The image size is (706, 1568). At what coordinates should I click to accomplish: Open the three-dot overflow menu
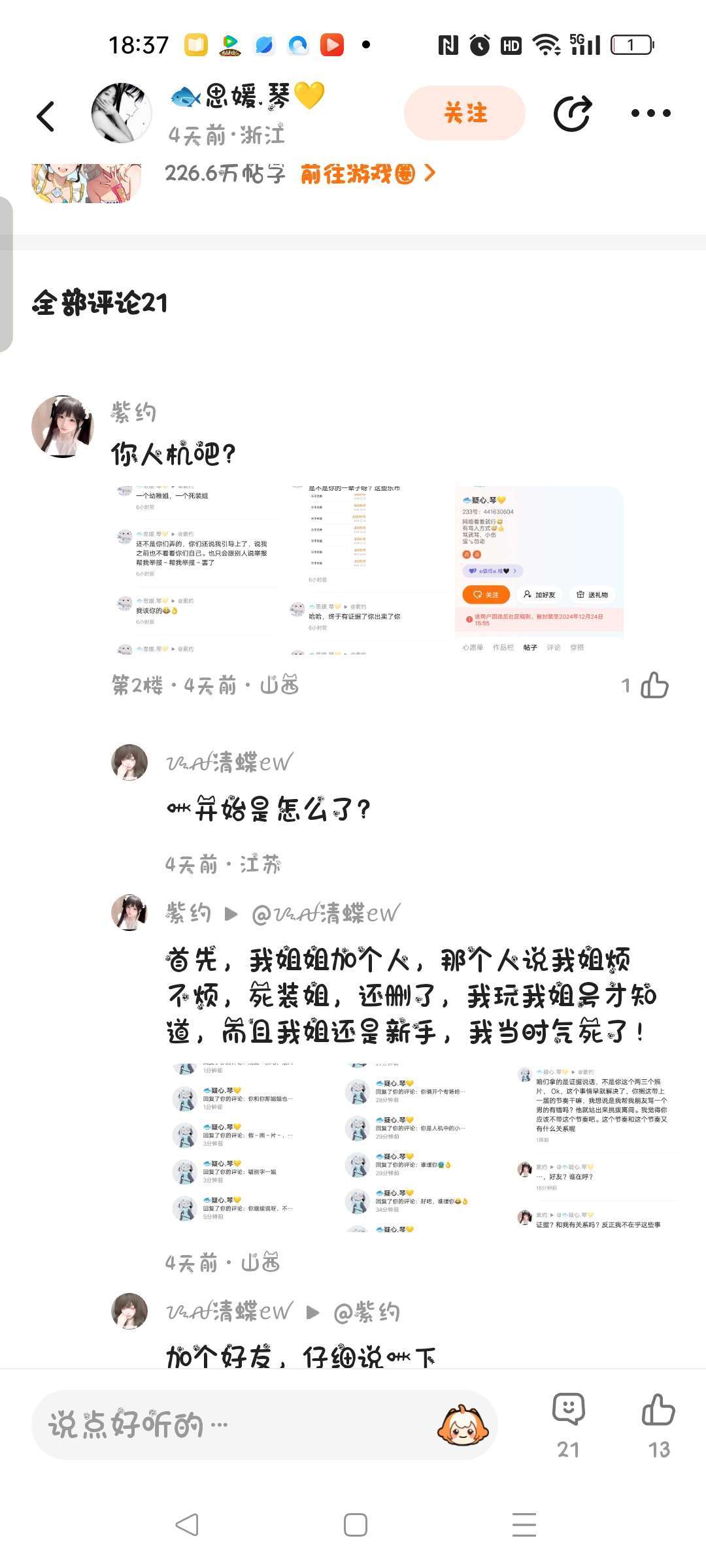pos(650,113)
